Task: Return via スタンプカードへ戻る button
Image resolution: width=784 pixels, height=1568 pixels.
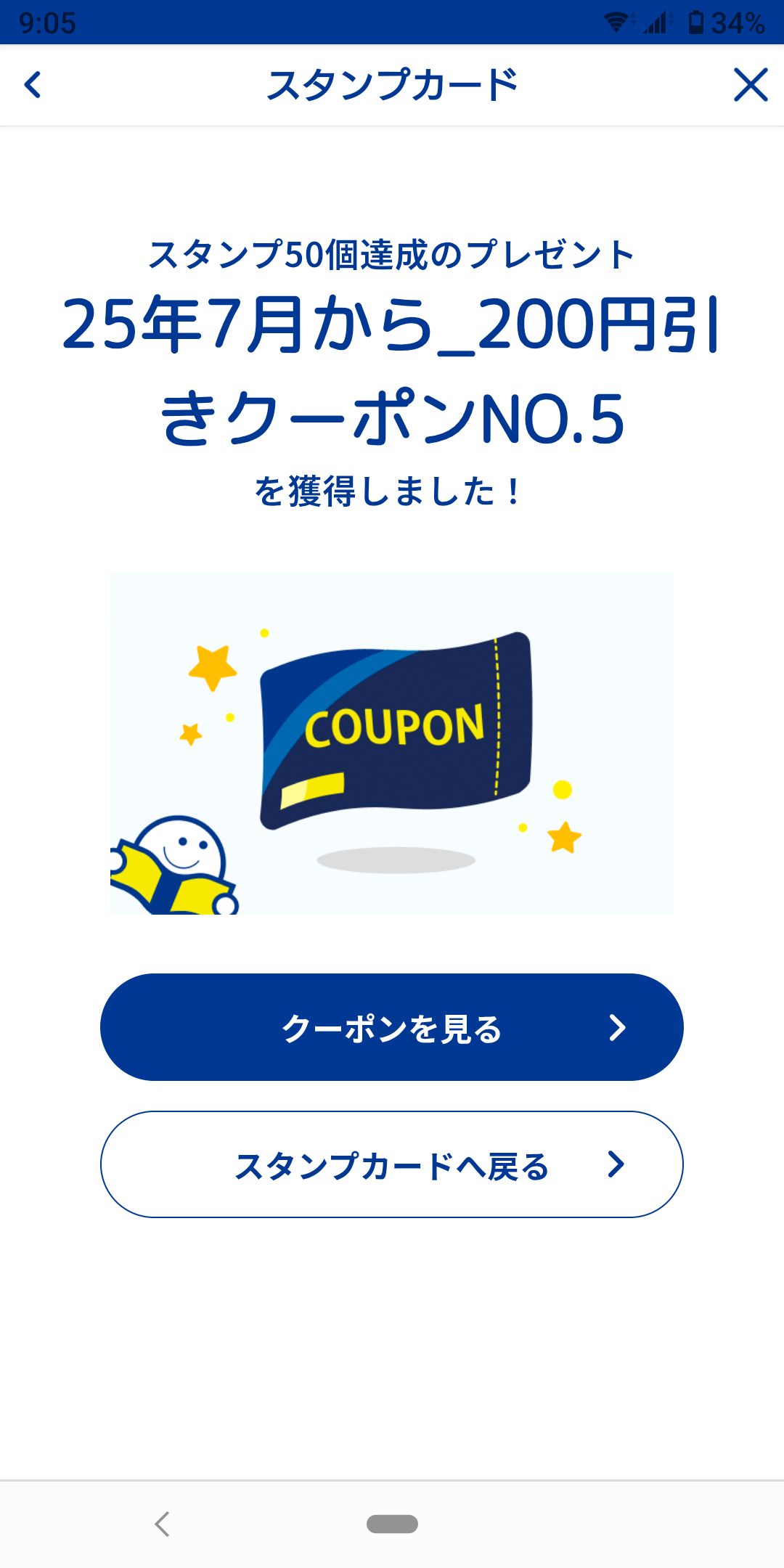Action: (392, 1164)
